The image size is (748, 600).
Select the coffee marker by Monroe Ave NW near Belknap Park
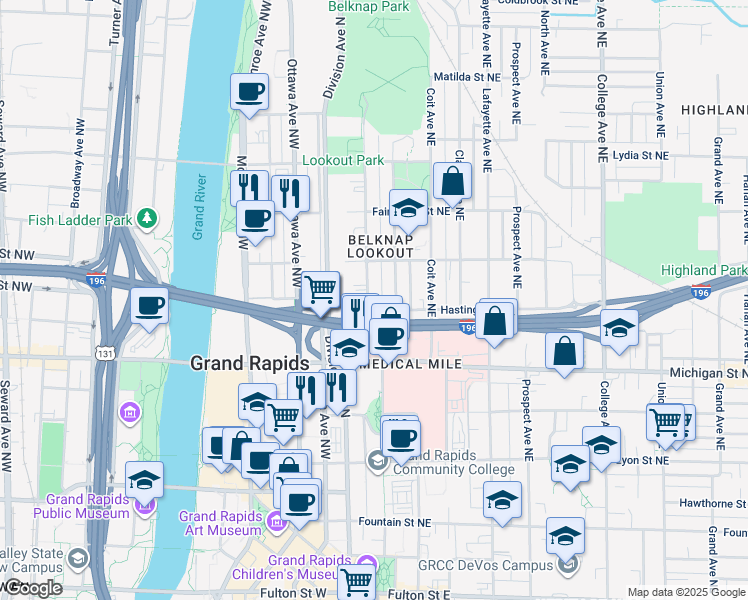[x=249, y=92]
